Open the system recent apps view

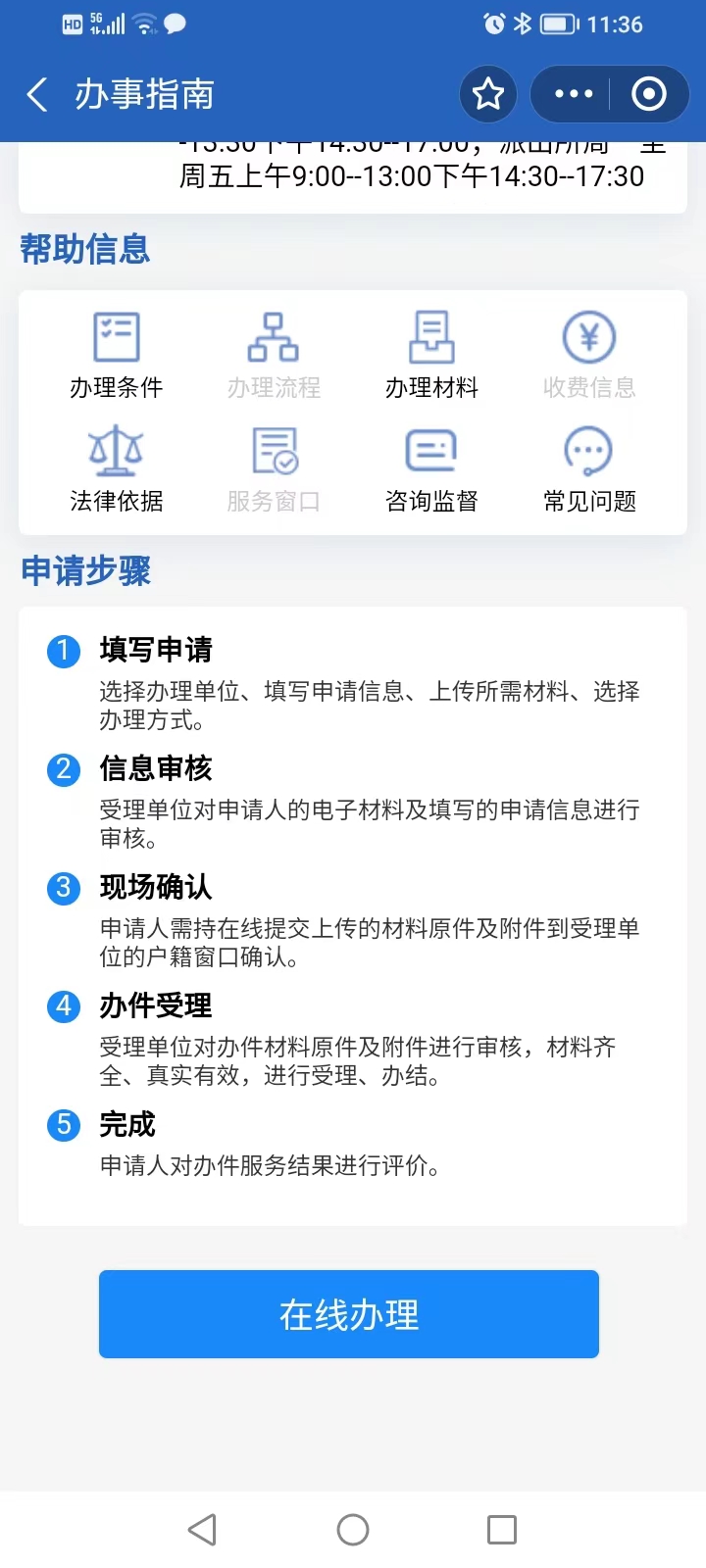[x=502, y=1530]
